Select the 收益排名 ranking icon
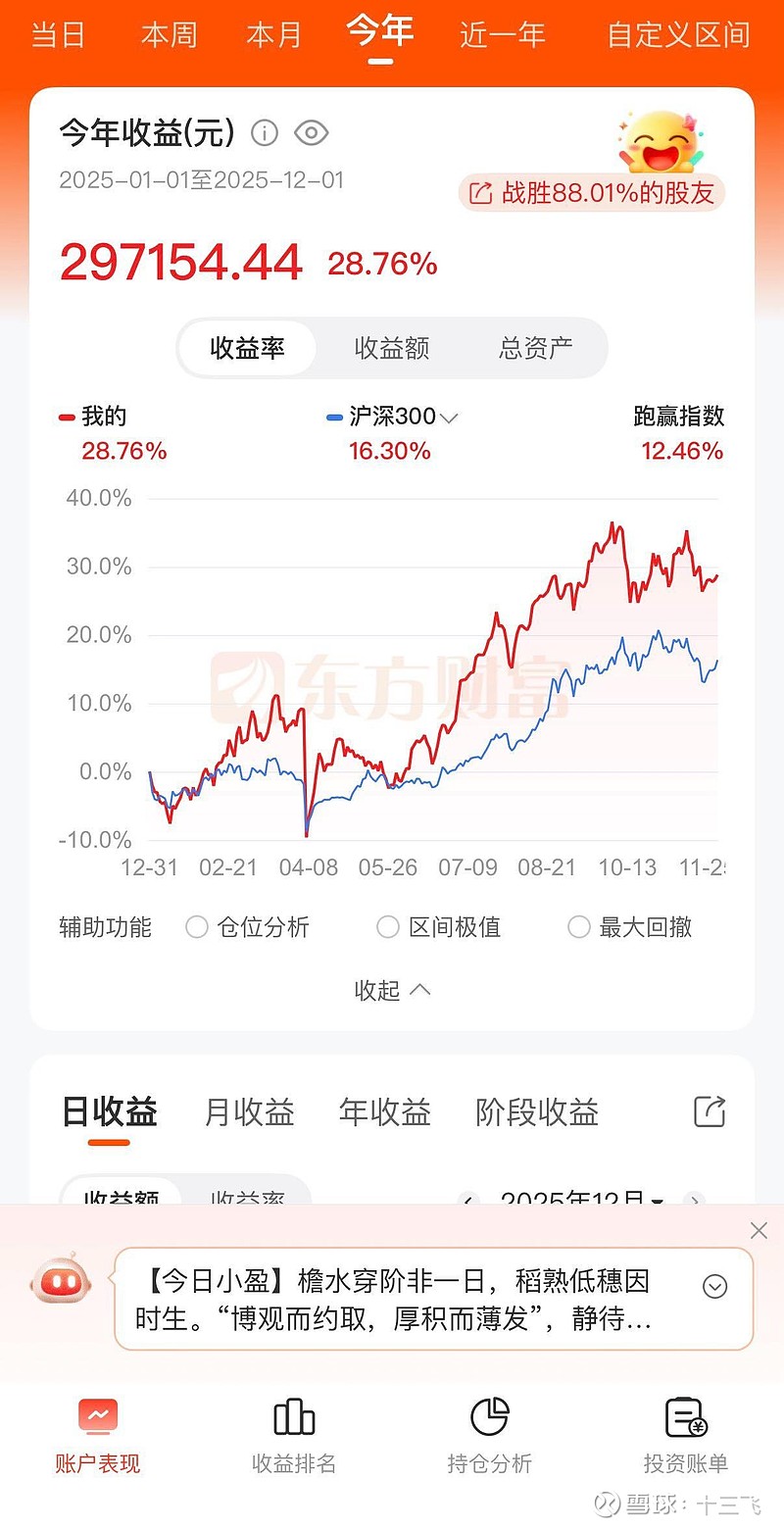Viewport: 784px width, 1529px height. pos(293,1415)
